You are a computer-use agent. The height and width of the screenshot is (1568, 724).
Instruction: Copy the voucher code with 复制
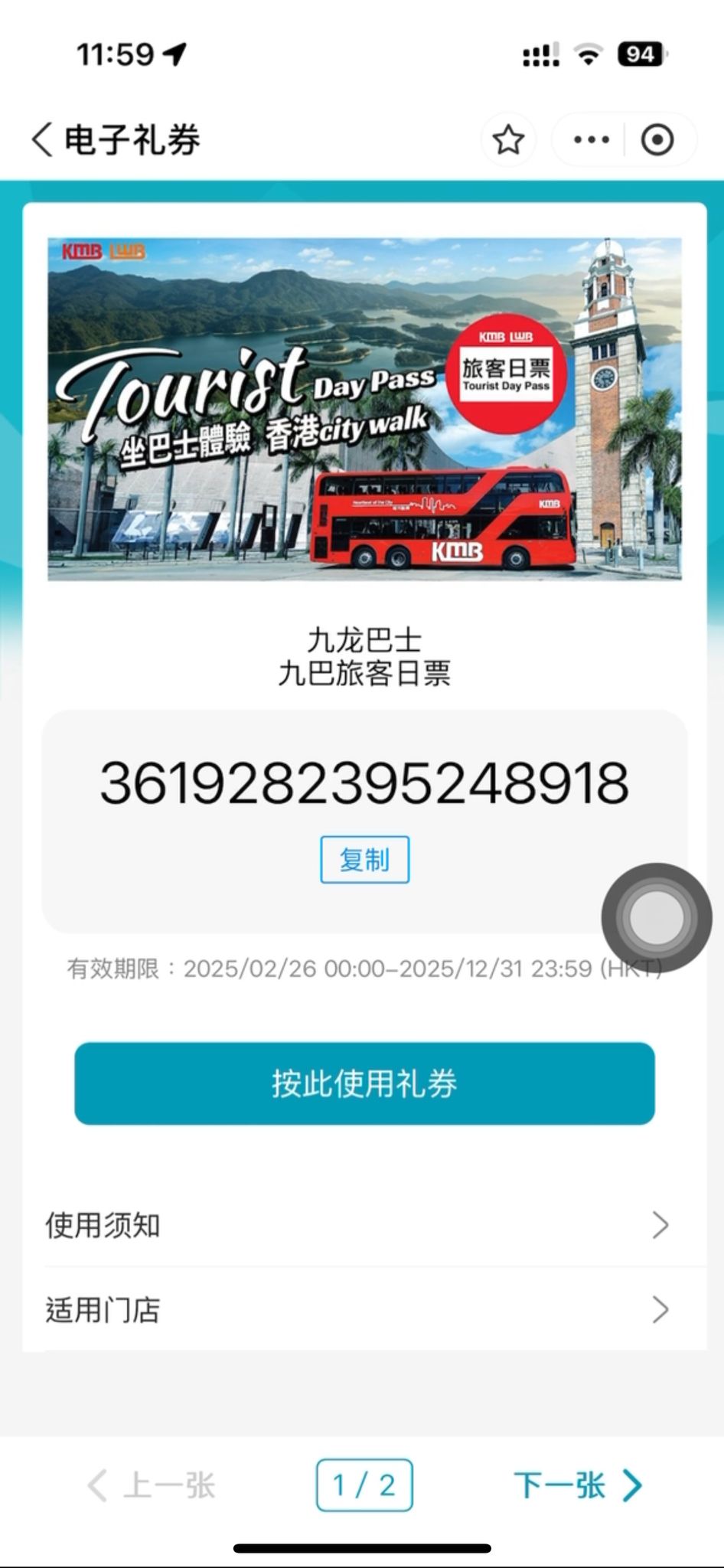pyautogui.click(x=364, y=860)
